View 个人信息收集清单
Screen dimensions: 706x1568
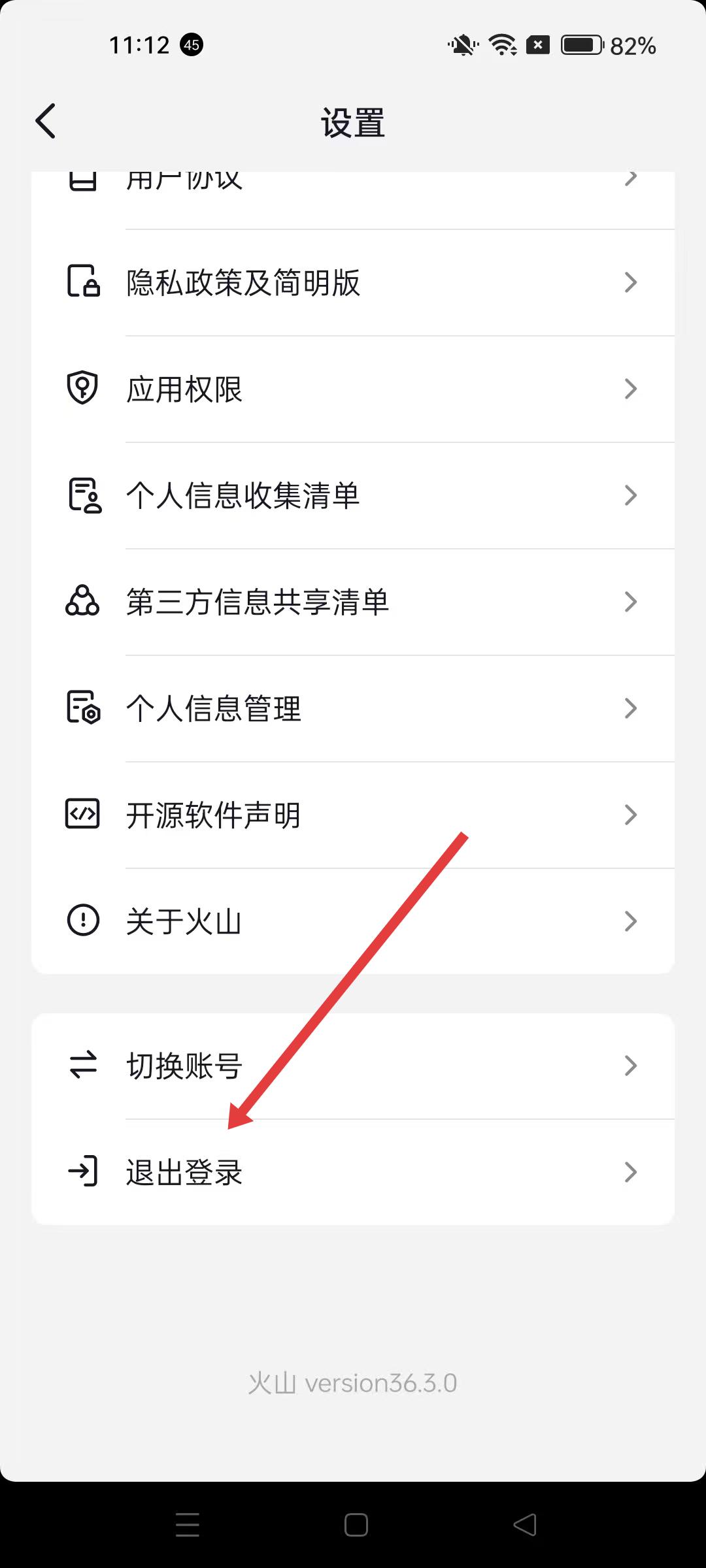click(x=353, y=495)
